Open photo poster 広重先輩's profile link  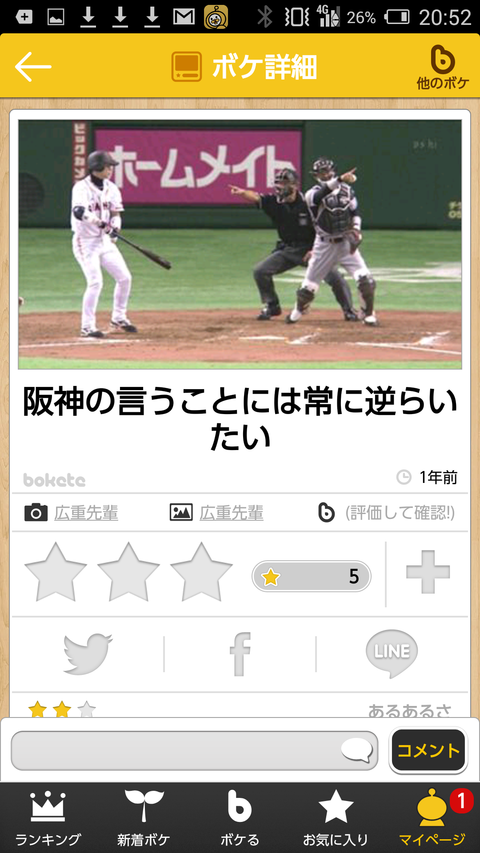tap(86, 512)
